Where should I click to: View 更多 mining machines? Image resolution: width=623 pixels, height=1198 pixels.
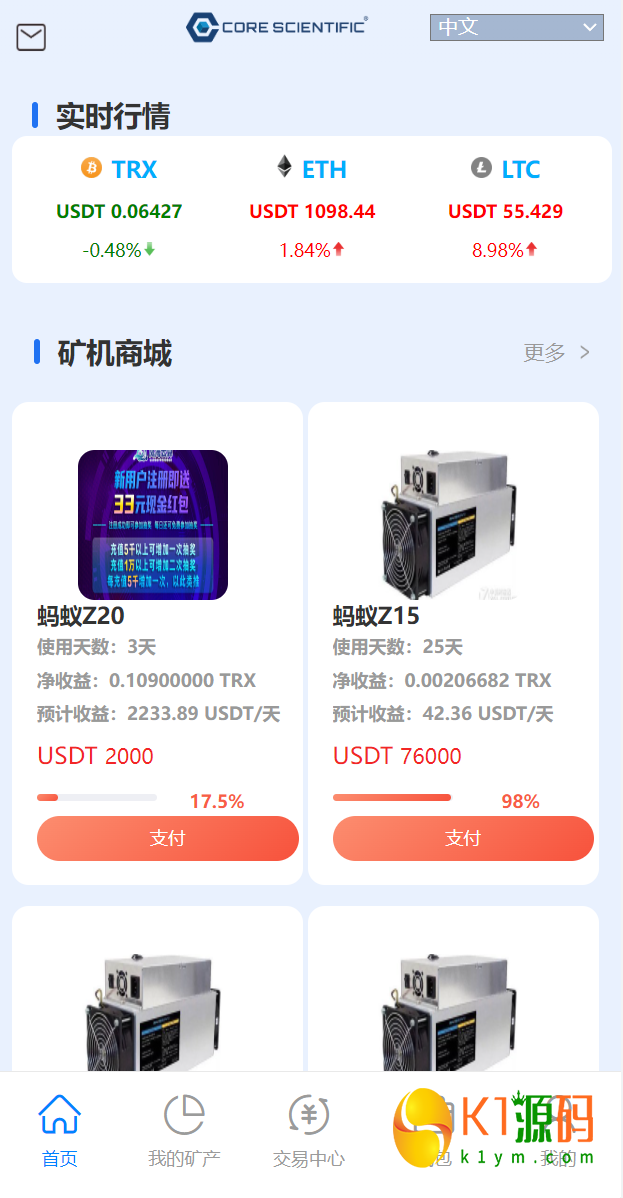click(557, 352)
